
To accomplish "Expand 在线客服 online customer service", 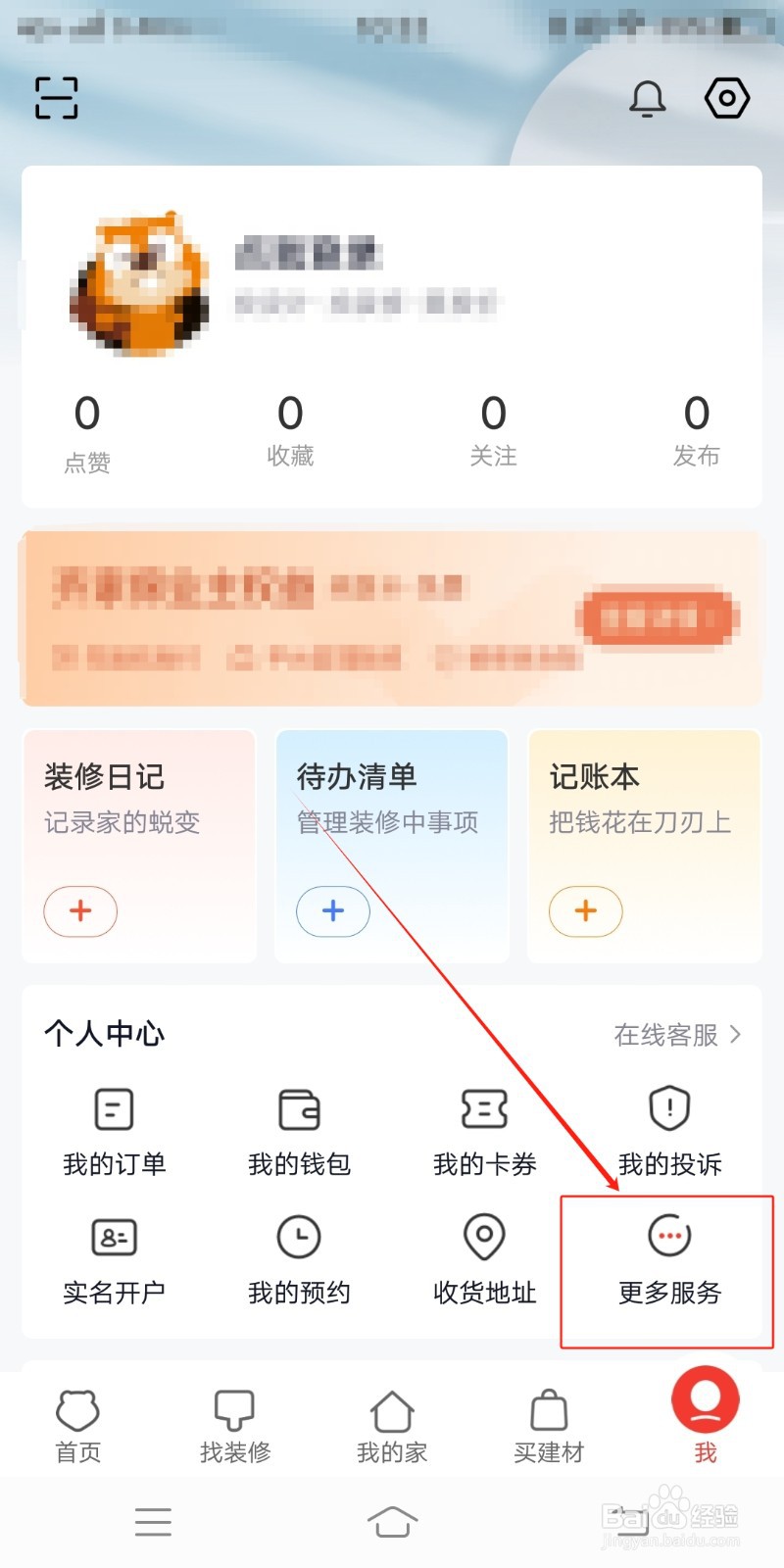I will click(676, 1034).
